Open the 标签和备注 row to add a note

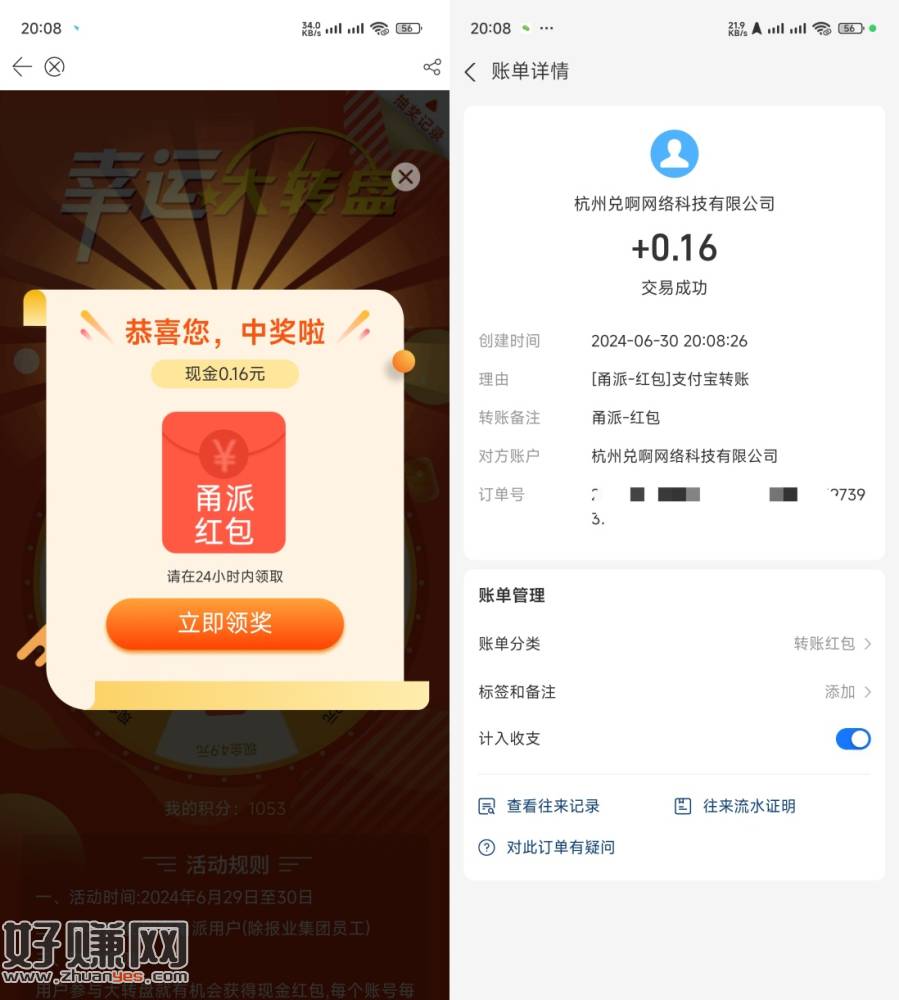coord(674,692)
